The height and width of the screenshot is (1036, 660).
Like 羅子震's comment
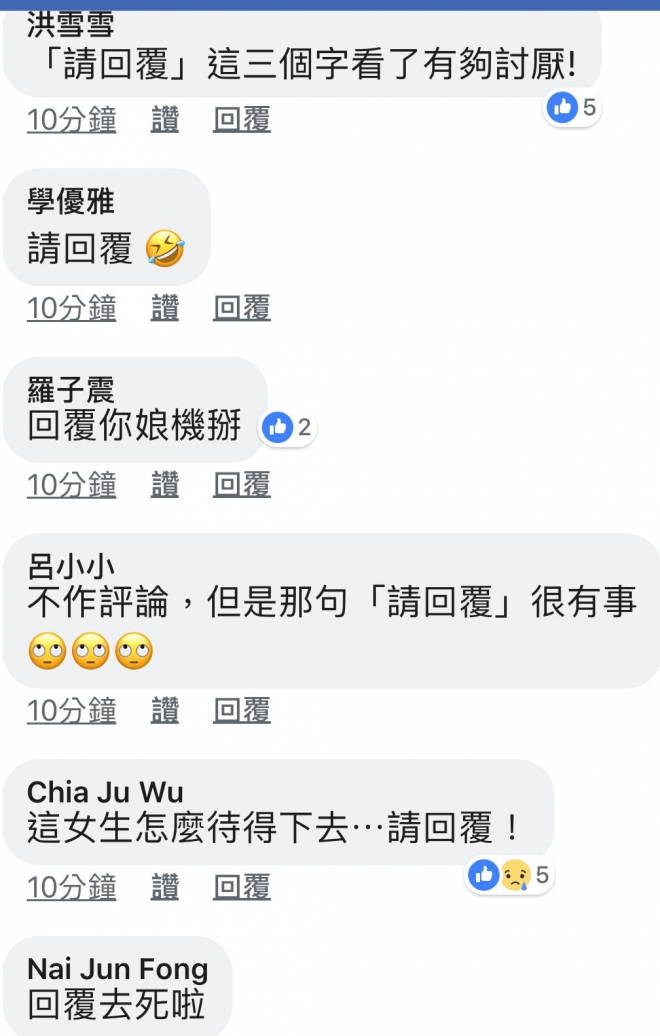tap(165, 485)
